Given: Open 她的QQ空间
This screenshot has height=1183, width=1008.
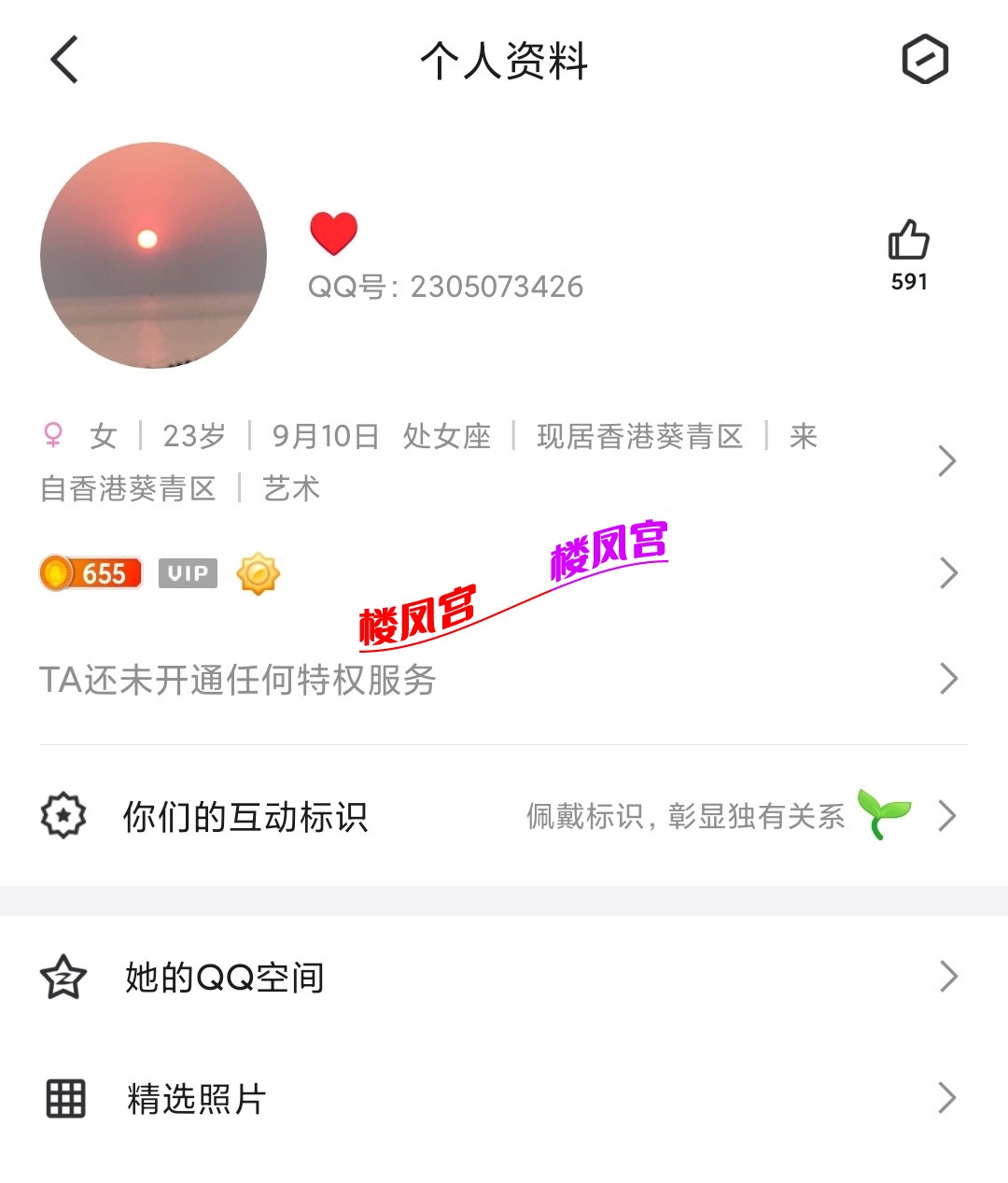Looking at the screenshot, I should pos(224,978).
